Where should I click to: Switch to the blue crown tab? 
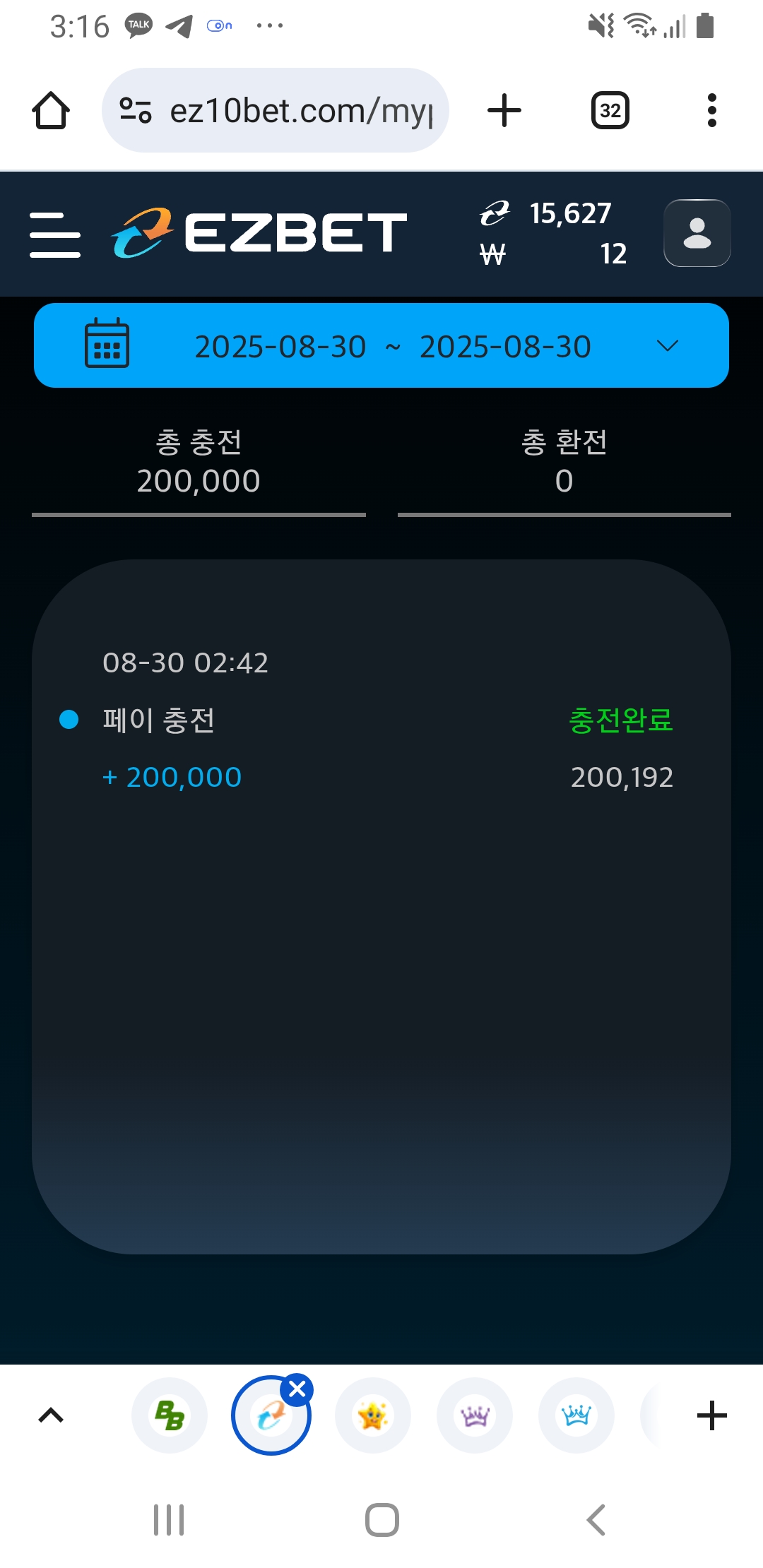[576, 1415]
